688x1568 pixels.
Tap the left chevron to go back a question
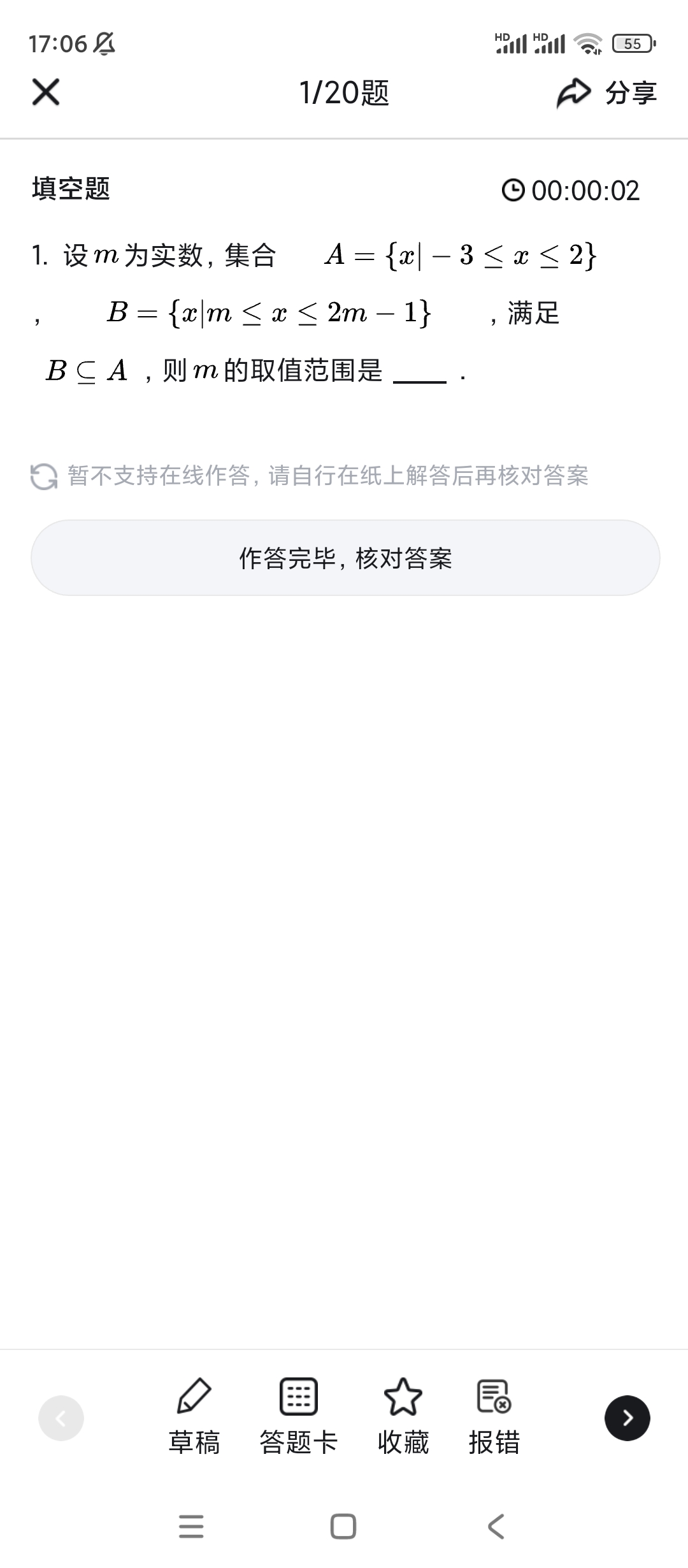coord(61,1418)
